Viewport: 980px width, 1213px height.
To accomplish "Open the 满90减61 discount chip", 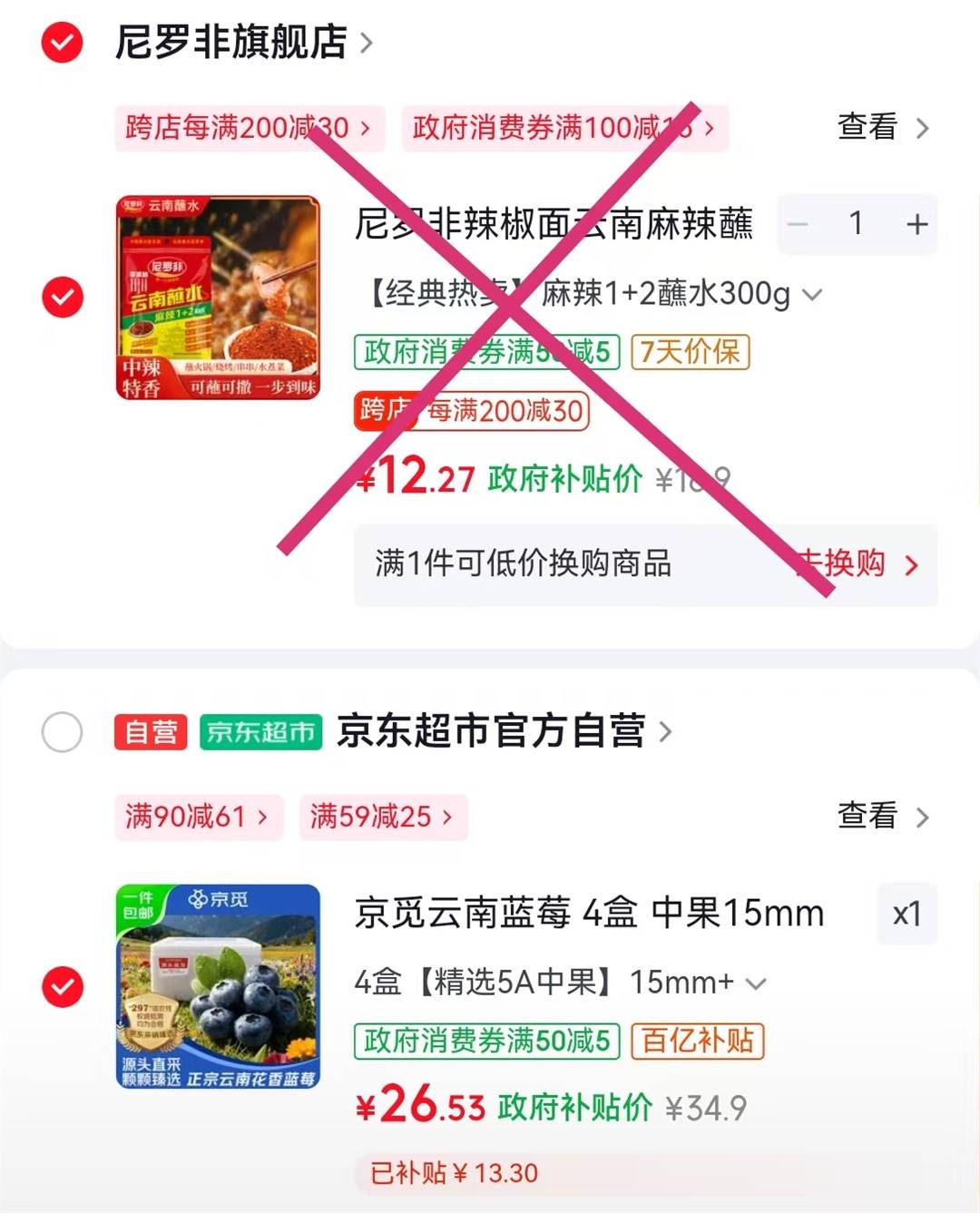I will pos(197,817).
